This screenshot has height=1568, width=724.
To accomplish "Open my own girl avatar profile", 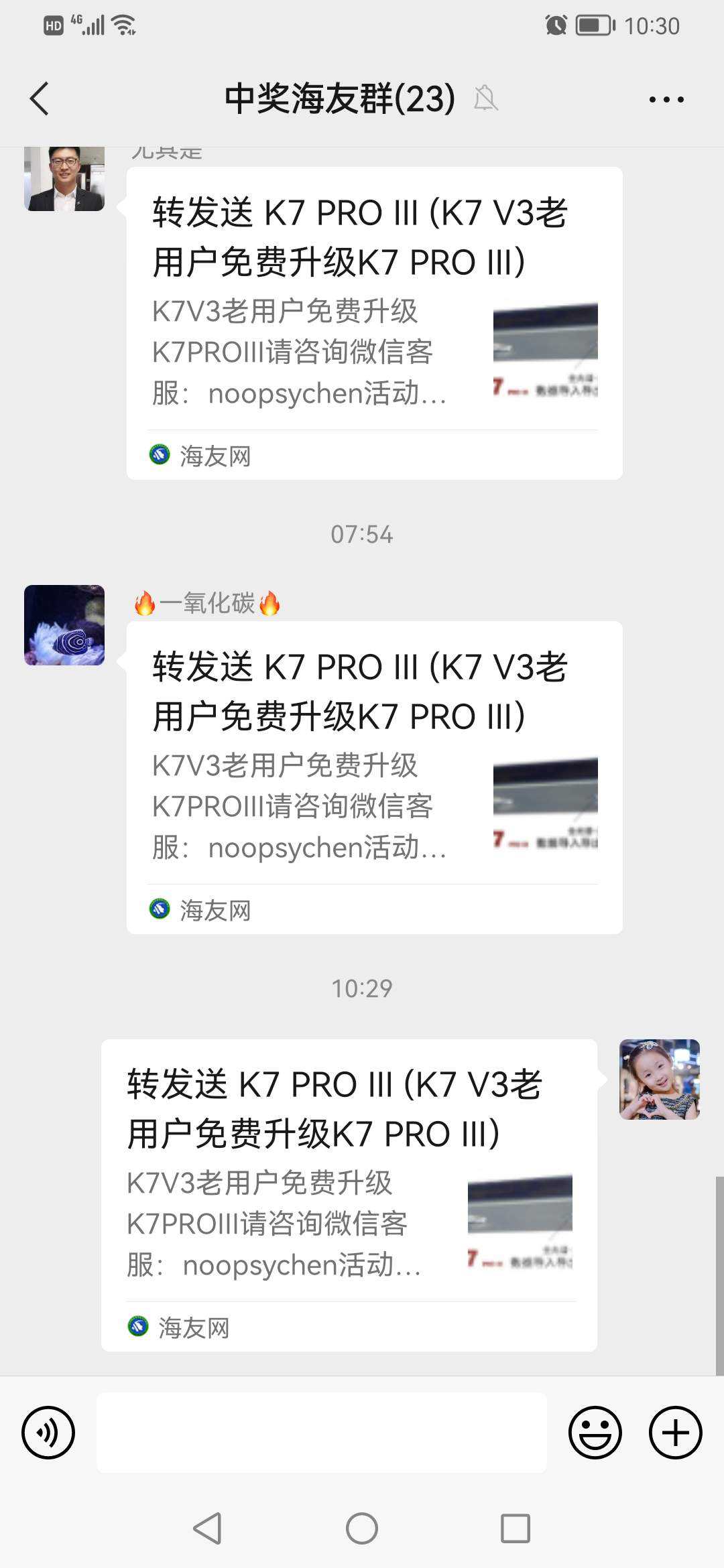I will pyautogui.click(x=659, y=1079).
